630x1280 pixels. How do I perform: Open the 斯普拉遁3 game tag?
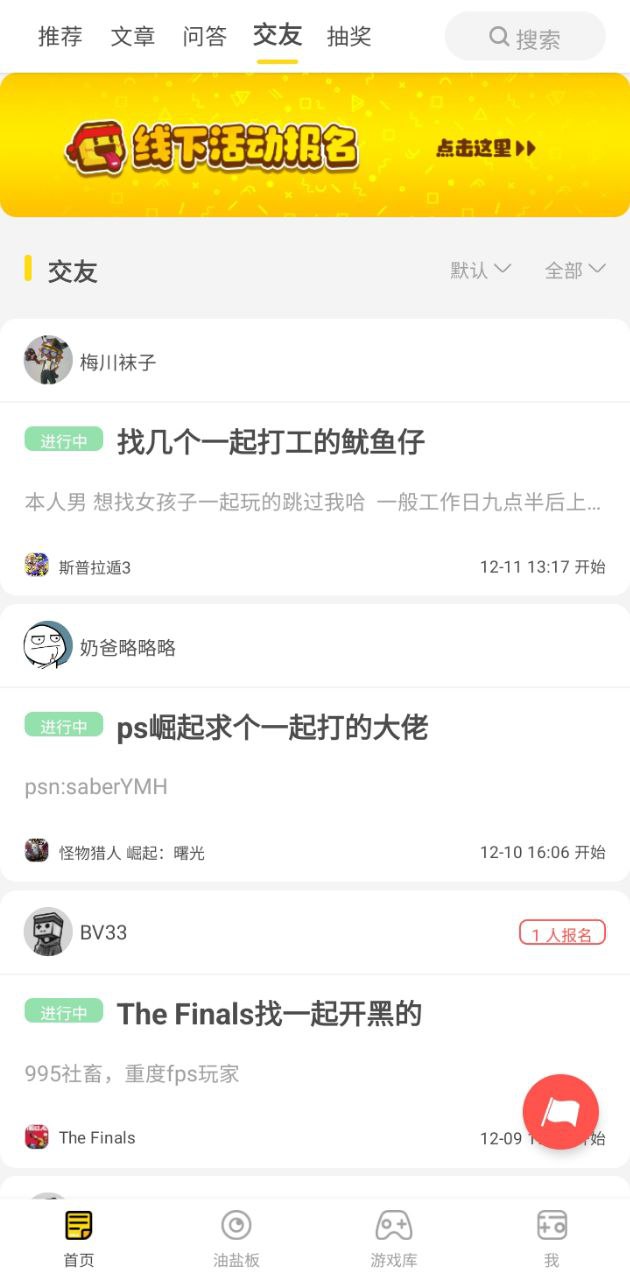point(78,566)
